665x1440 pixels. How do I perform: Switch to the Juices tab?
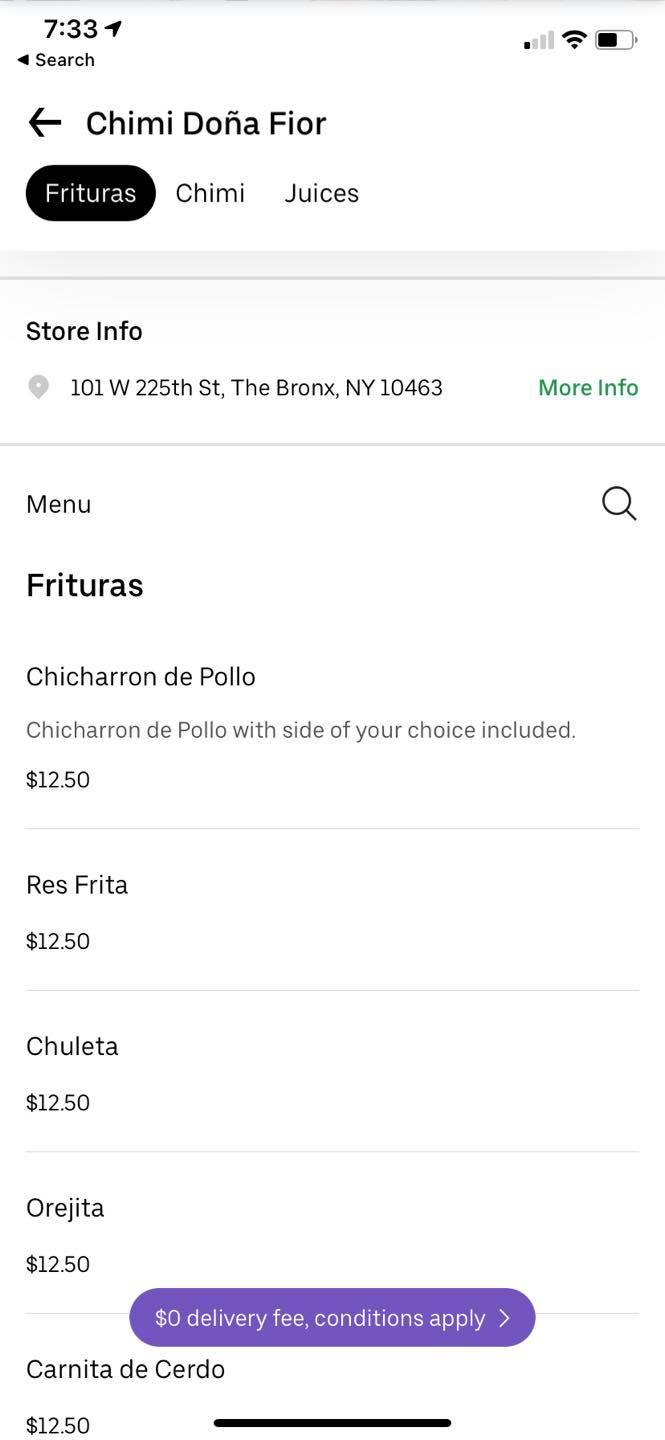click(321, 193)
